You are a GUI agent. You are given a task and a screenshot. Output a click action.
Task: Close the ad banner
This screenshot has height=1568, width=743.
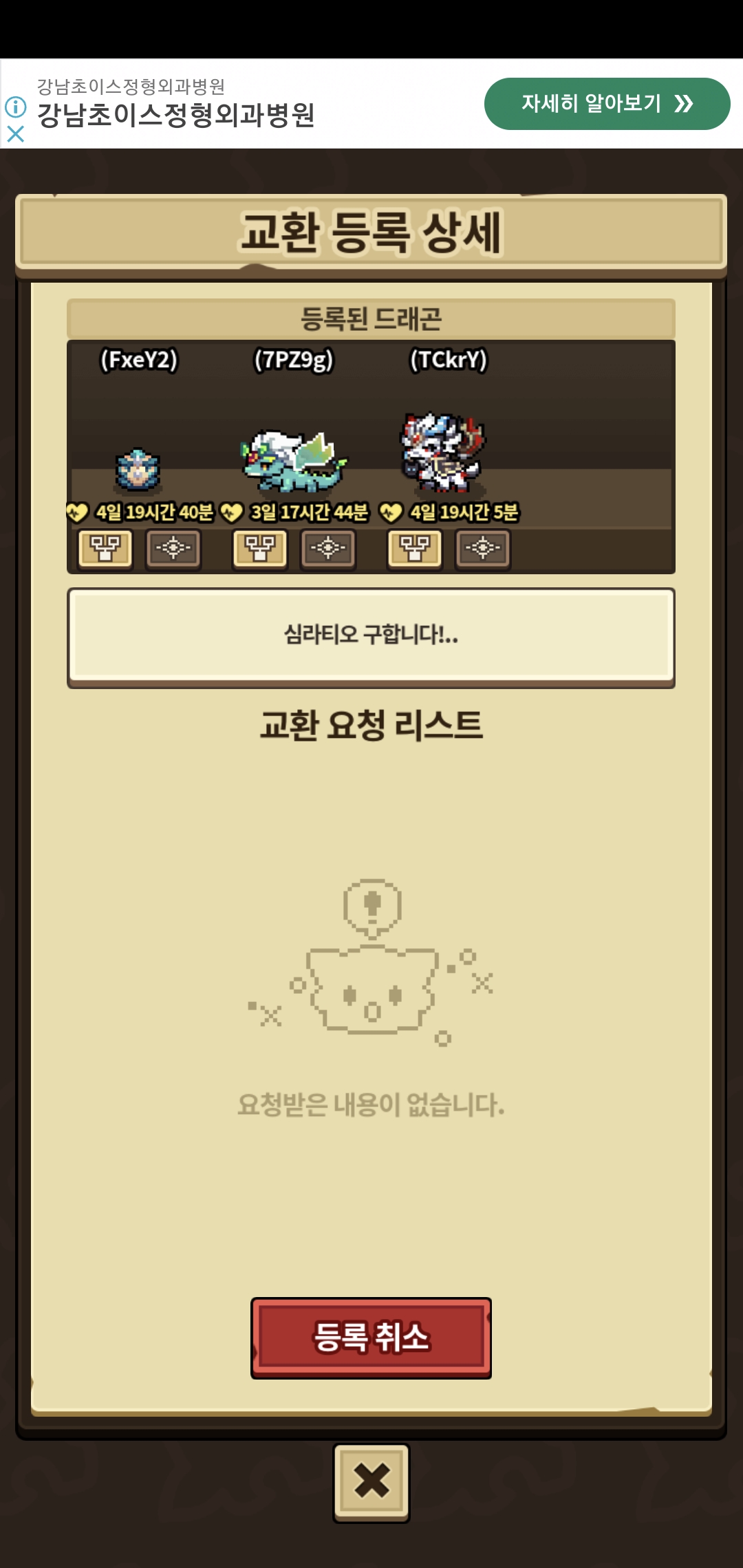click(x=15, y=134)
